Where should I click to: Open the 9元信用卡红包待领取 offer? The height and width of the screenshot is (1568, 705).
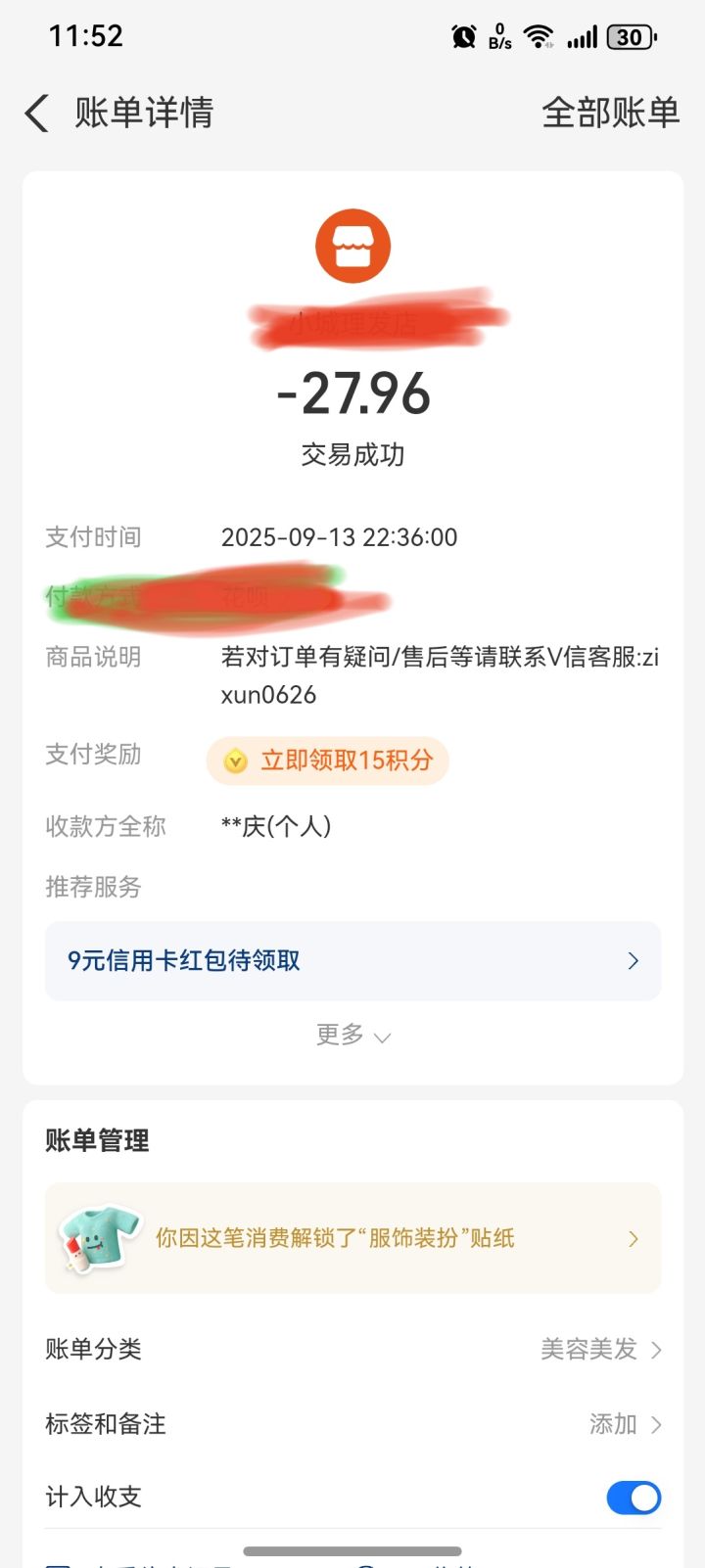click(183, 961)
